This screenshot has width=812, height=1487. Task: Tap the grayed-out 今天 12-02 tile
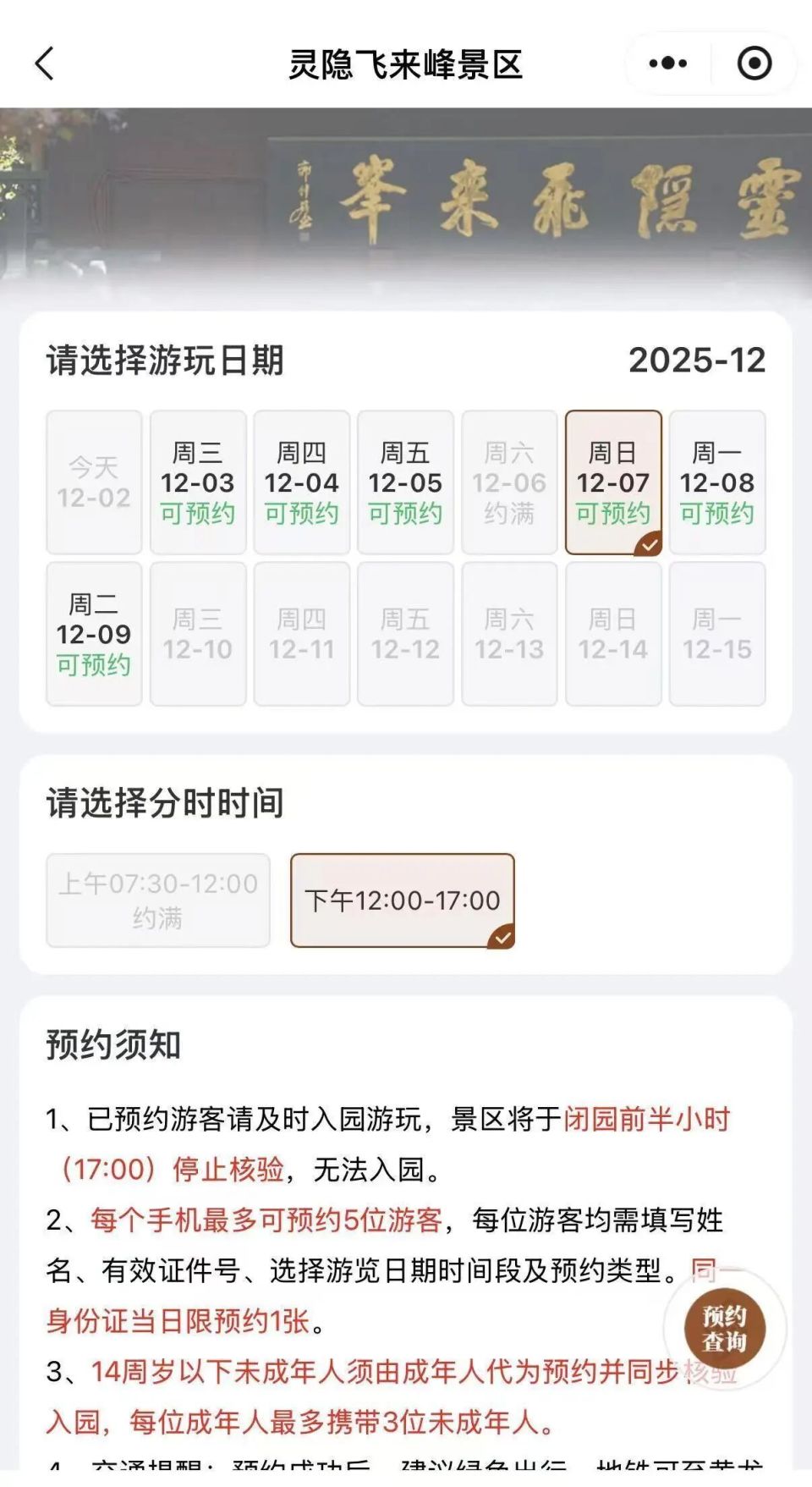[x=92, y=479]
